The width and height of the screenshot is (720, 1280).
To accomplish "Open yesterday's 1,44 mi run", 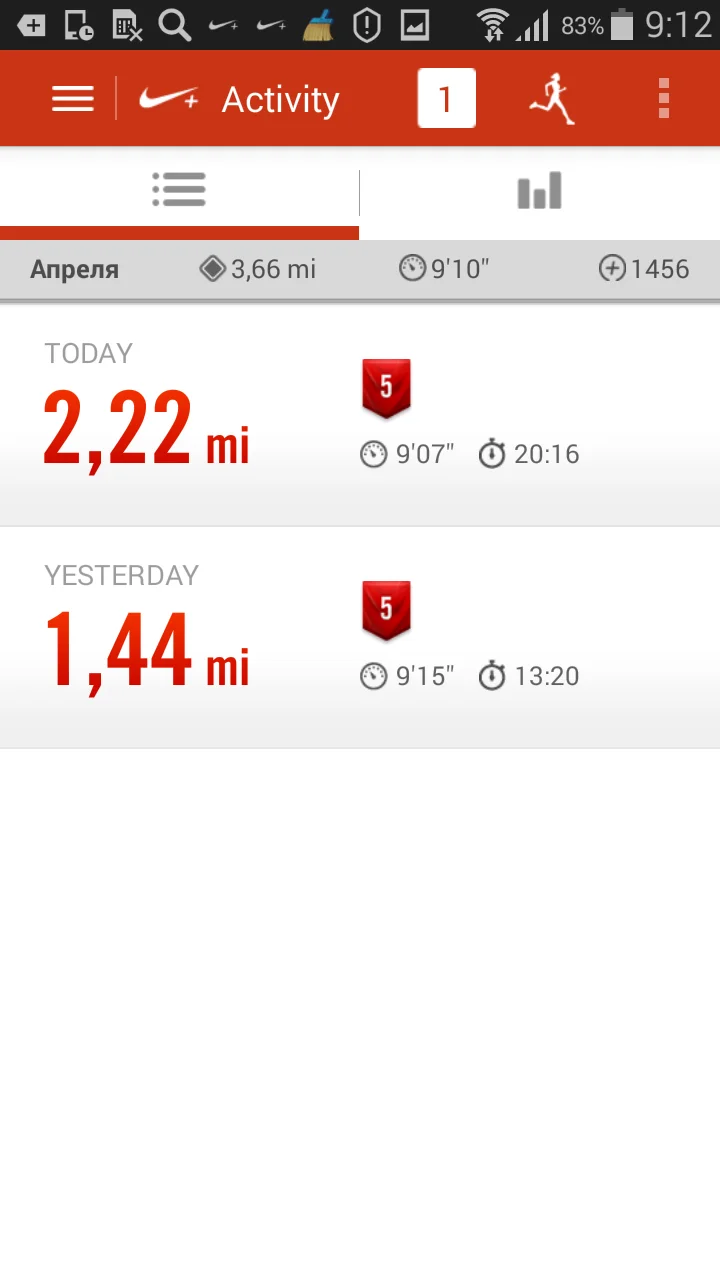I will [360, 638].
